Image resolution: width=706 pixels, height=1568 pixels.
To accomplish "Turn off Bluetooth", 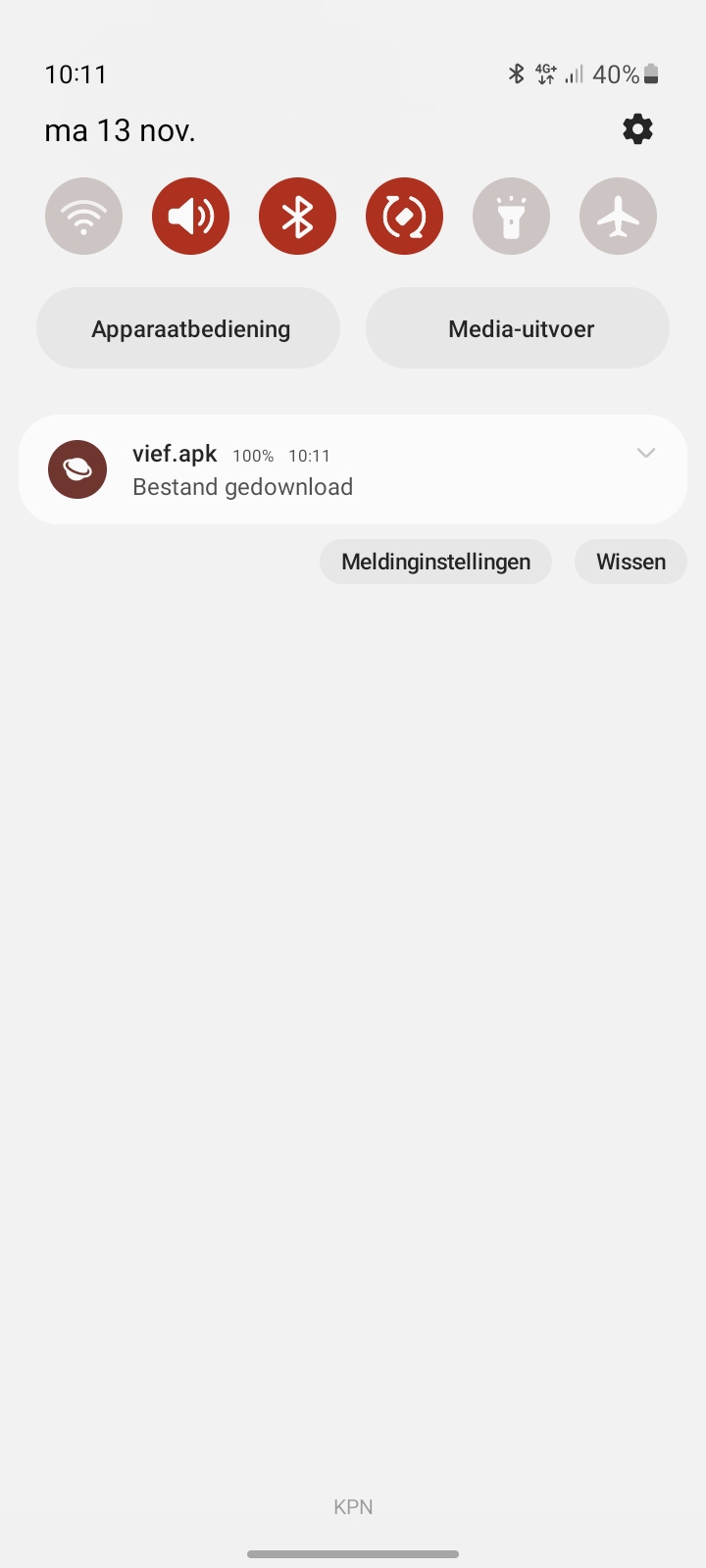I will click(x=297, y=217).
